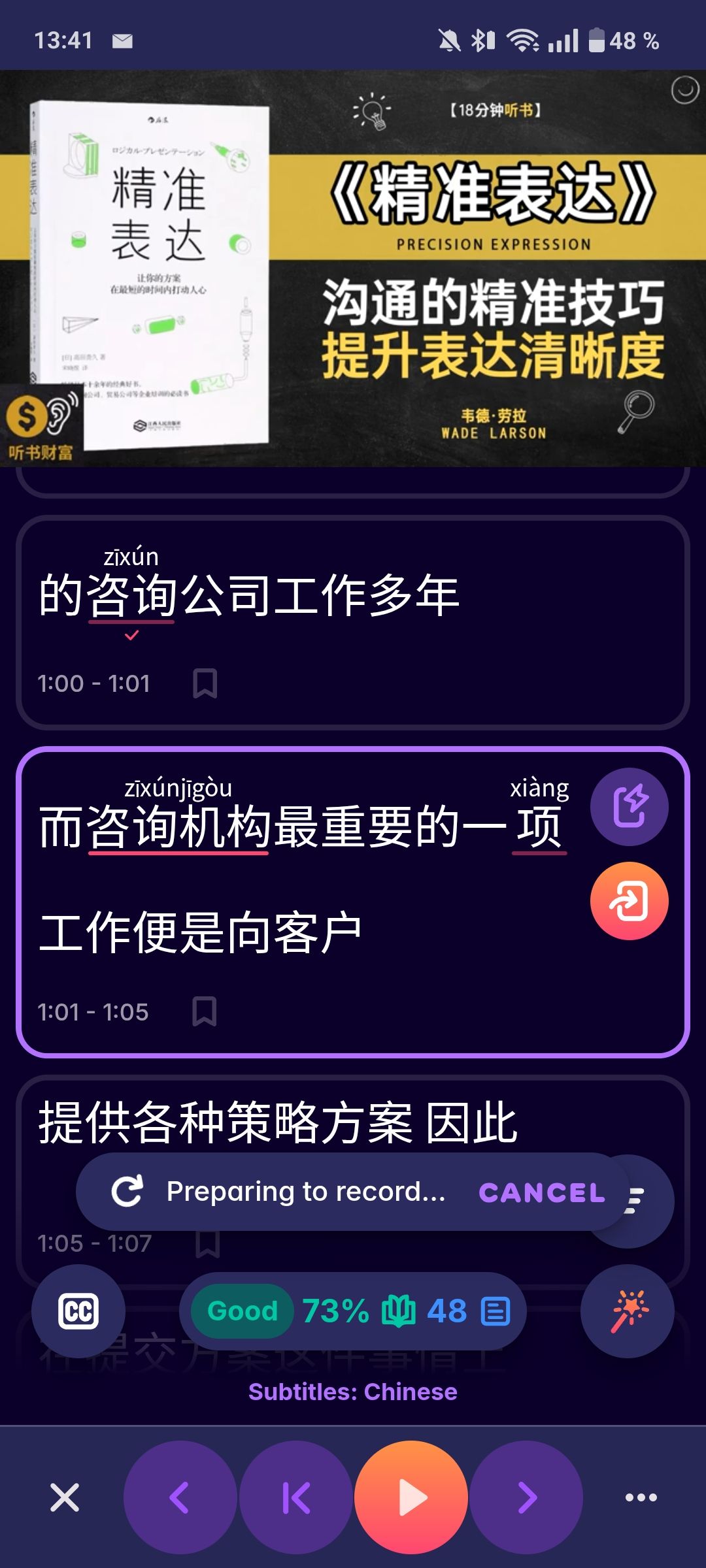Screen dimensions: 706x1568
Task: Look up the underlined word 项
Action: pos(539,827)
